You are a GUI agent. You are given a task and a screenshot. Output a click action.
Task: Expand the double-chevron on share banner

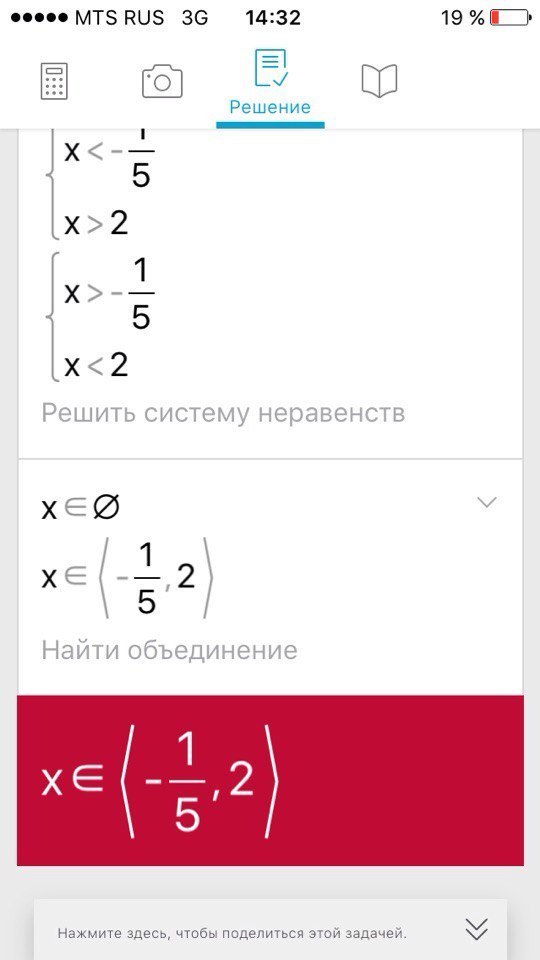click(476, 929)
